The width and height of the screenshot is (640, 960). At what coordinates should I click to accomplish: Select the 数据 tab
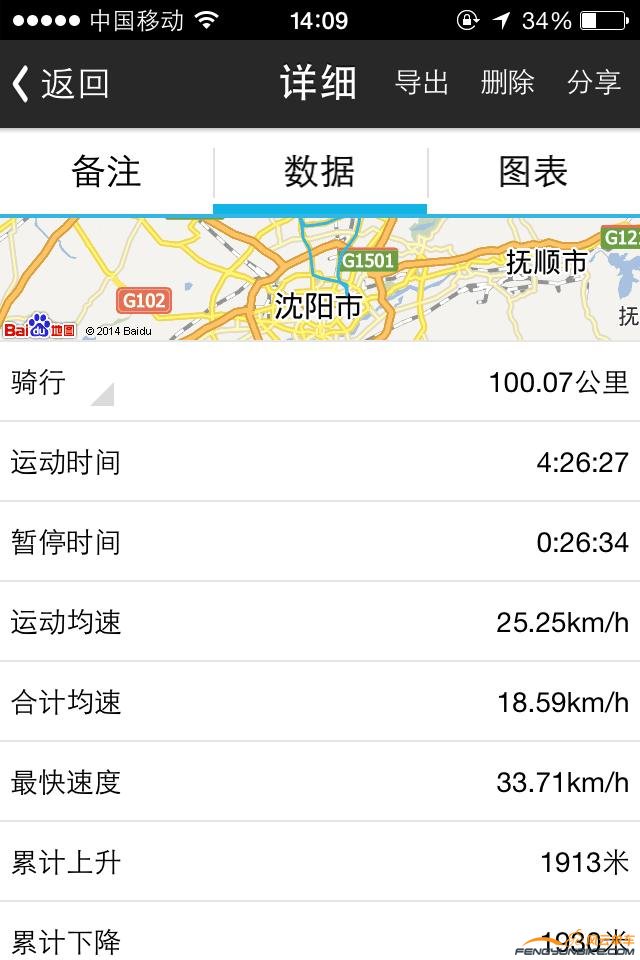(x=320, y=172)
